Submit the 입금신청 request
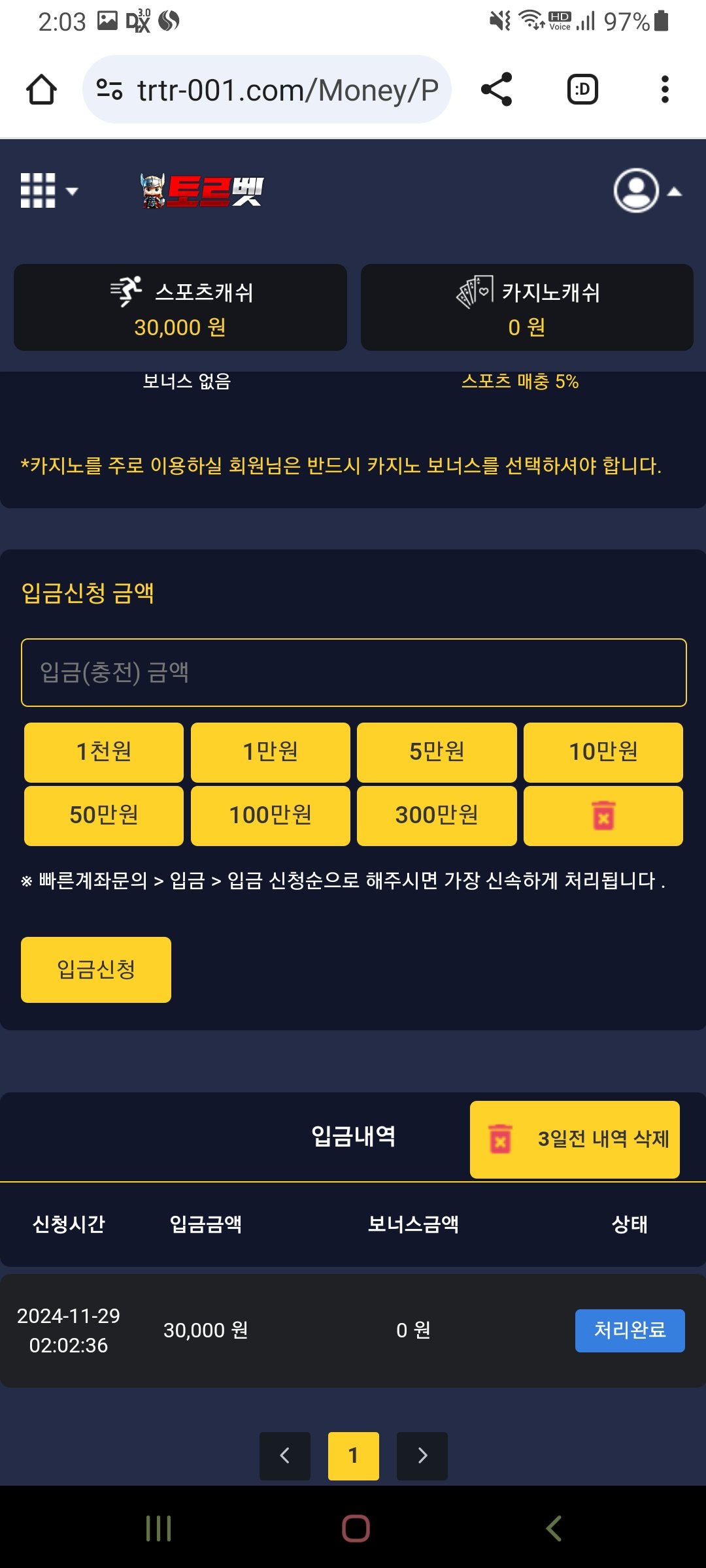 point(96,970)
